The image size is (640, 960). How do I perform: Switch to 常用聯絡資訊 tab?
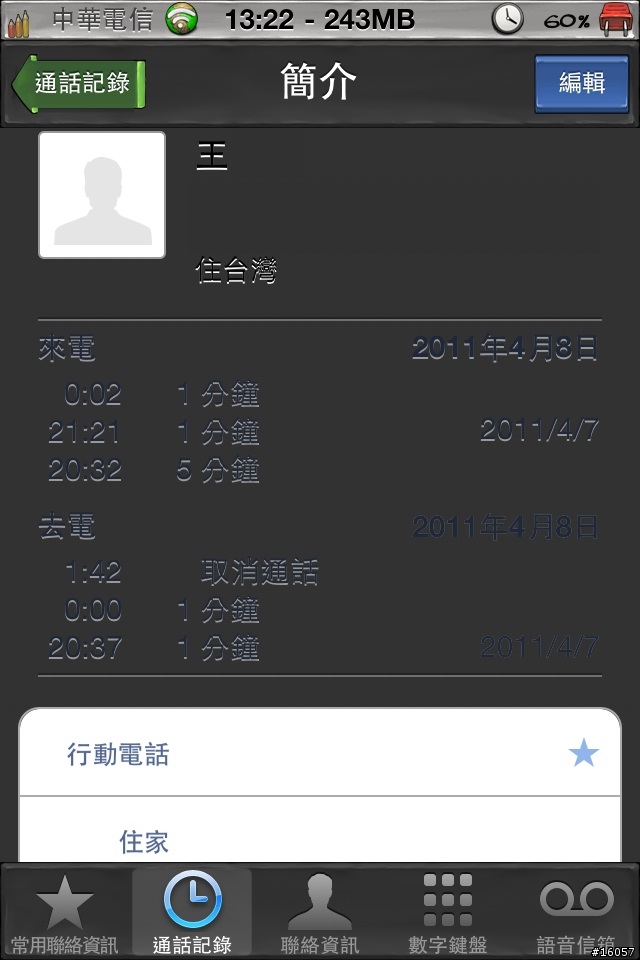pos(65,914)
